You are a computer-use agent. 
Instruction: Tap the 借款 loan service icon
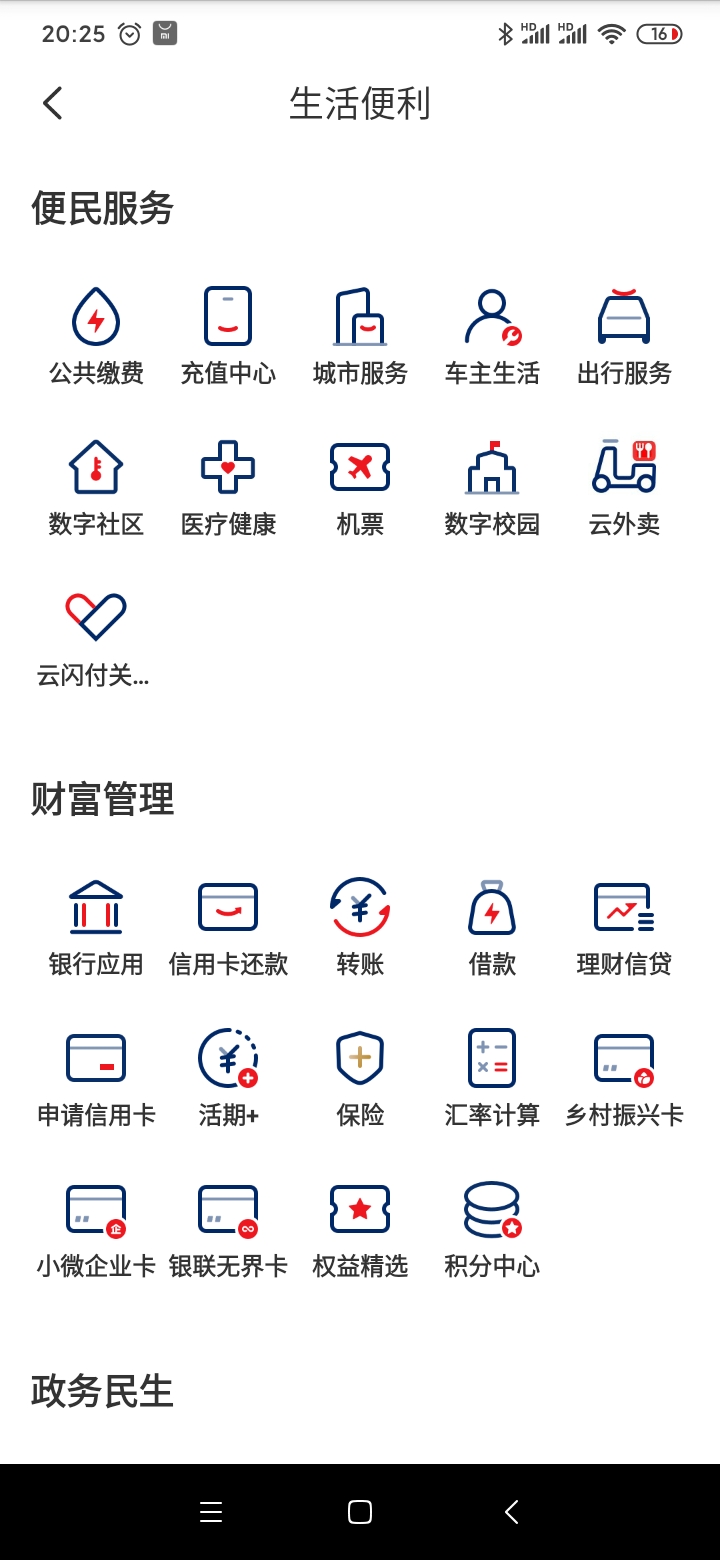click(491, 908)
